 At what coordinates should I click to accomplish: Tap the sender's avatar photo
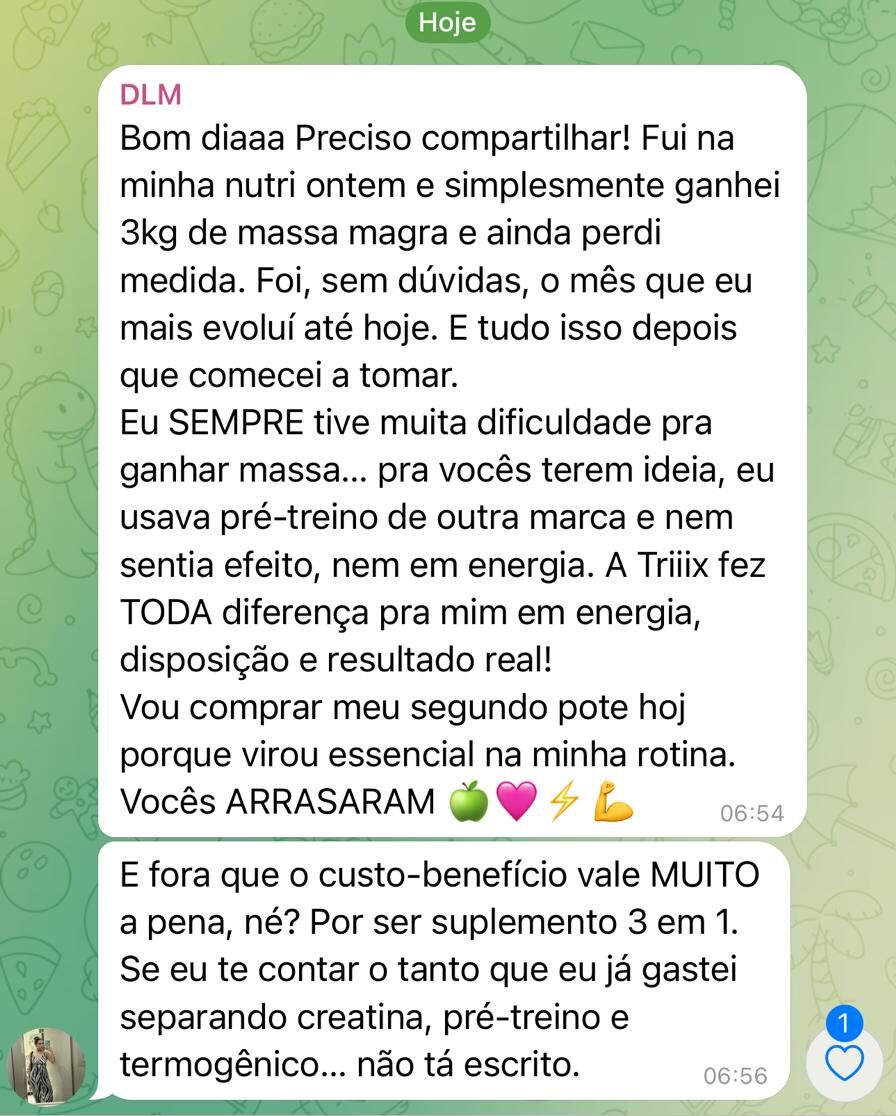pos(45,1066)
